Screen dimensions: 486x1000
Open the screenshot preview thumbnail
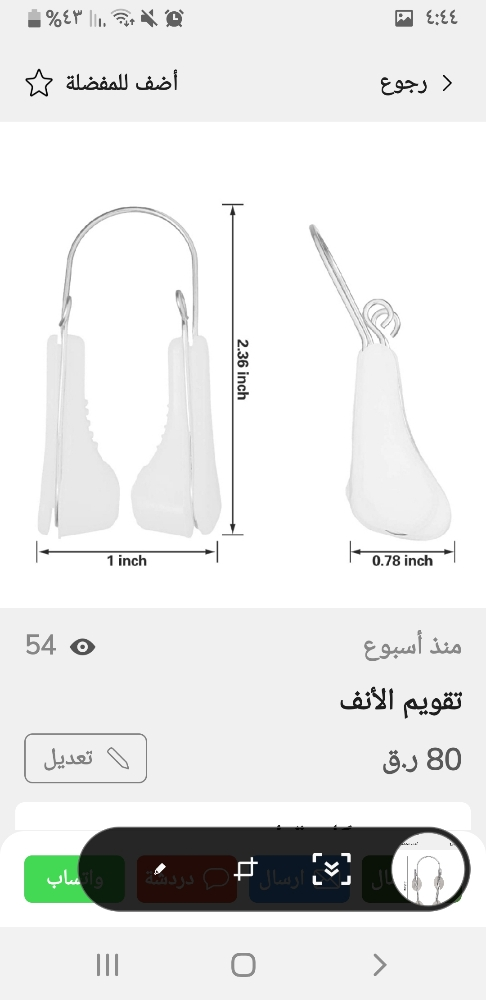point(429,869)
